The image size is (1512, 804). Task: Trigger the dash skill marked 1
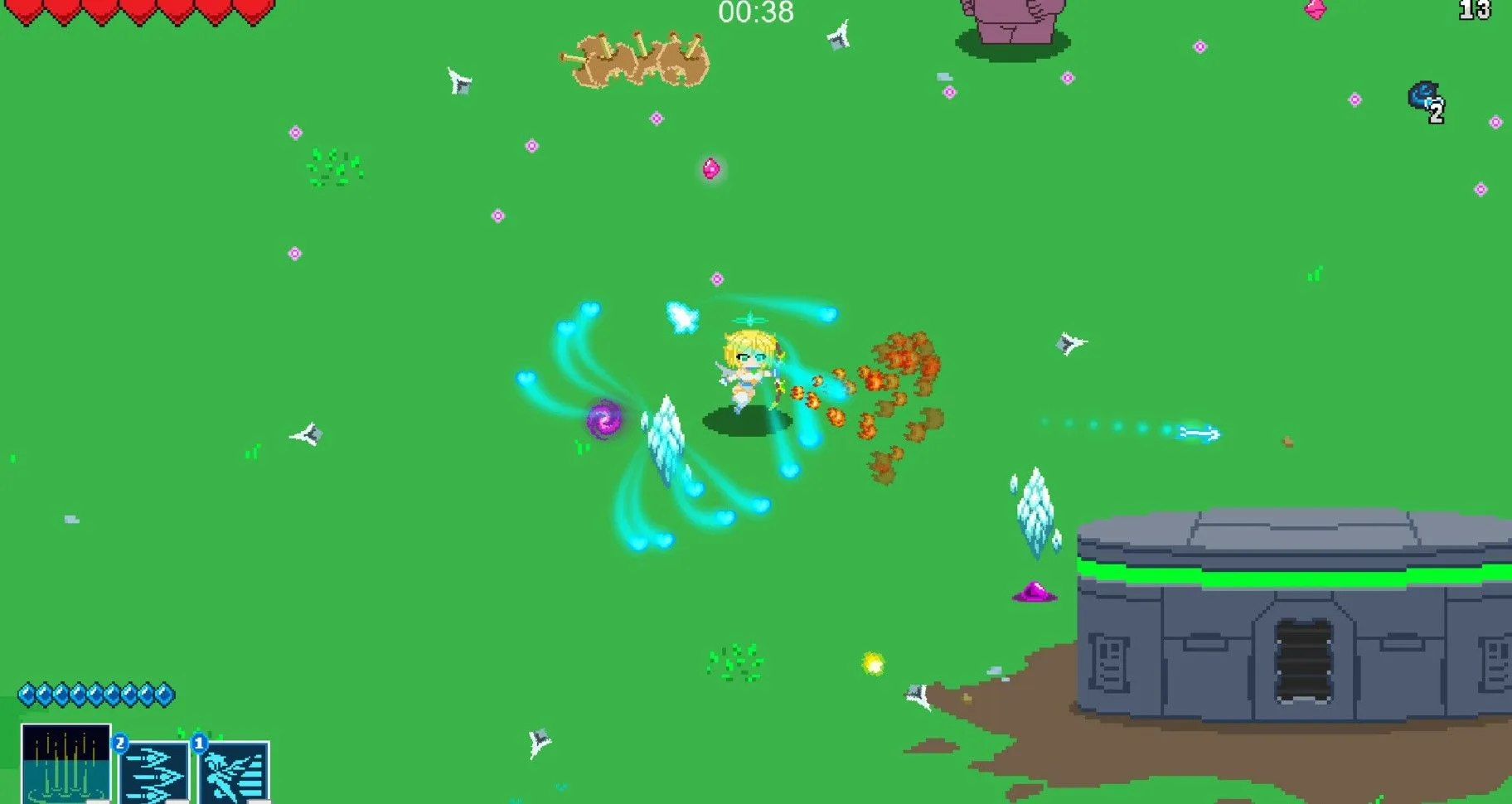click(235, 773)
